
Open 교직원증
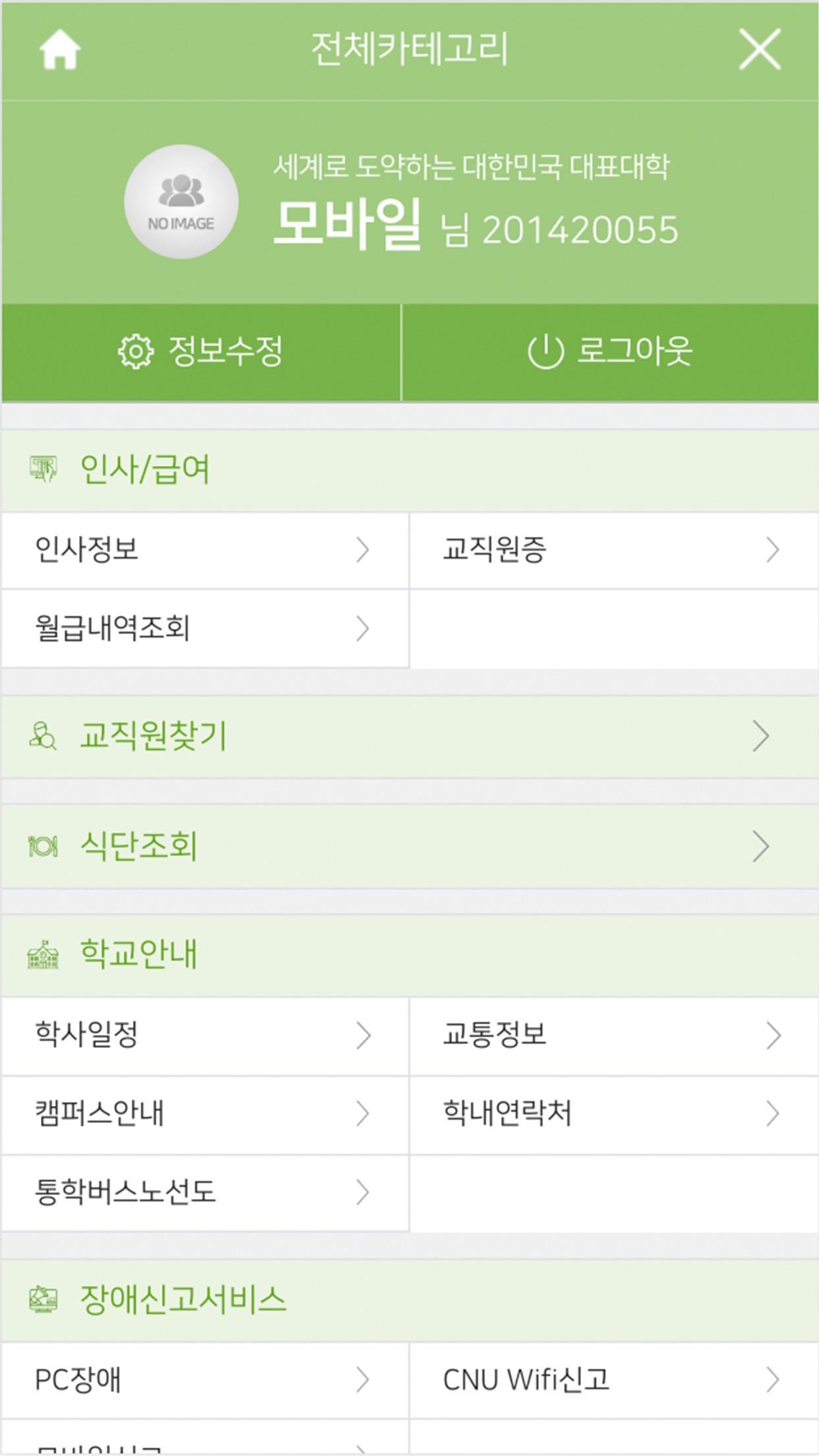(614, 550)
